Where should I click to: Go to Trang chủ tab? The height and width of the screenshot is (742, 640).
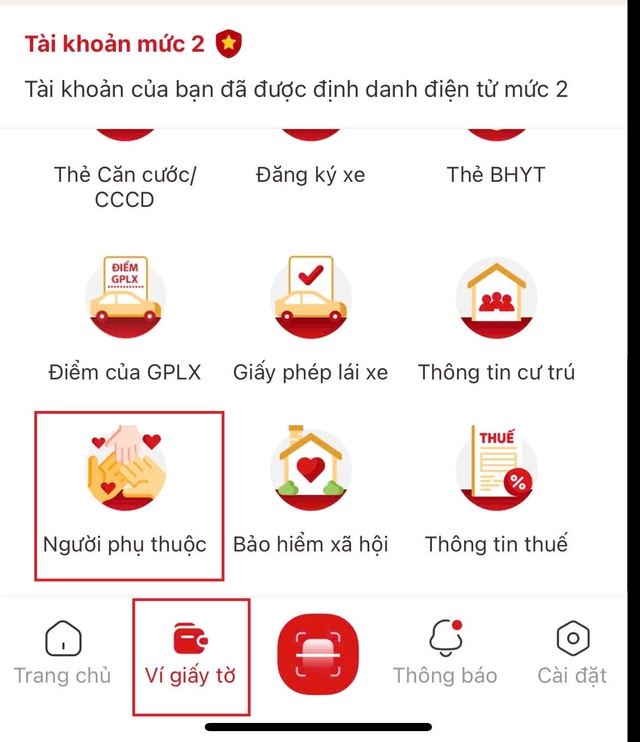coord(63,655)
